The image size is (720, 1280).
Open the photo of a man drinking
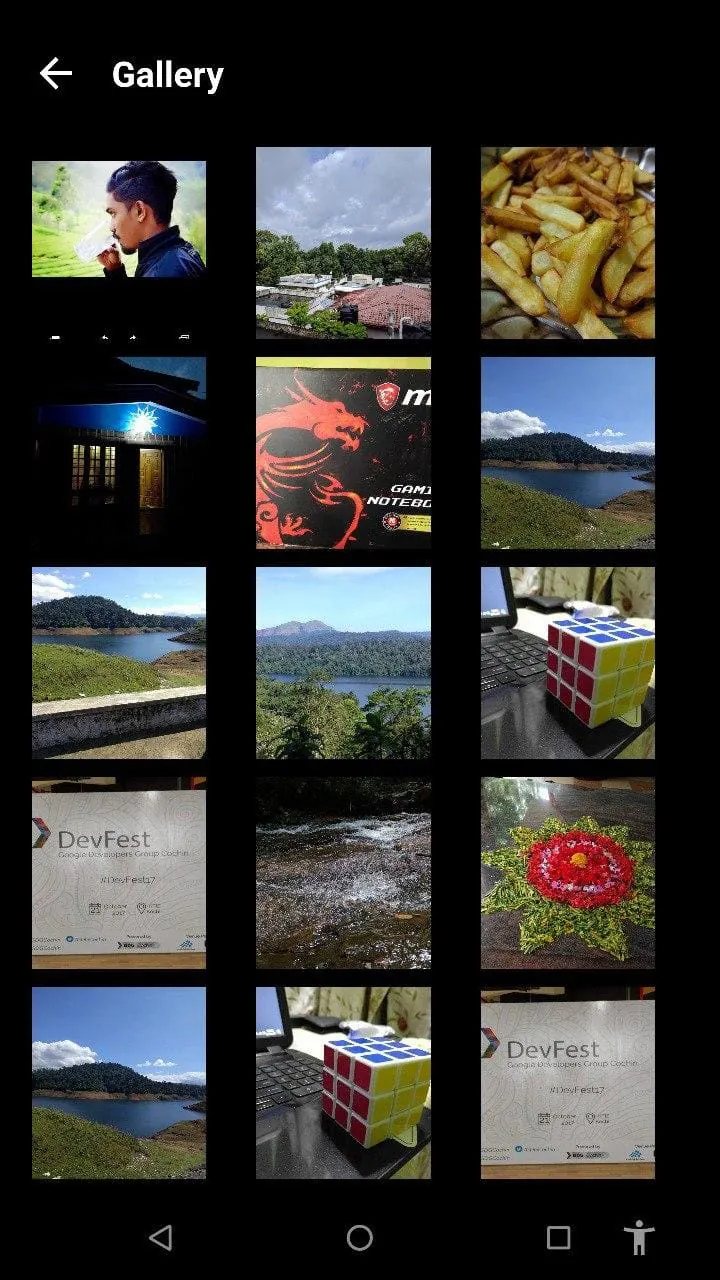tap(119, 219)
